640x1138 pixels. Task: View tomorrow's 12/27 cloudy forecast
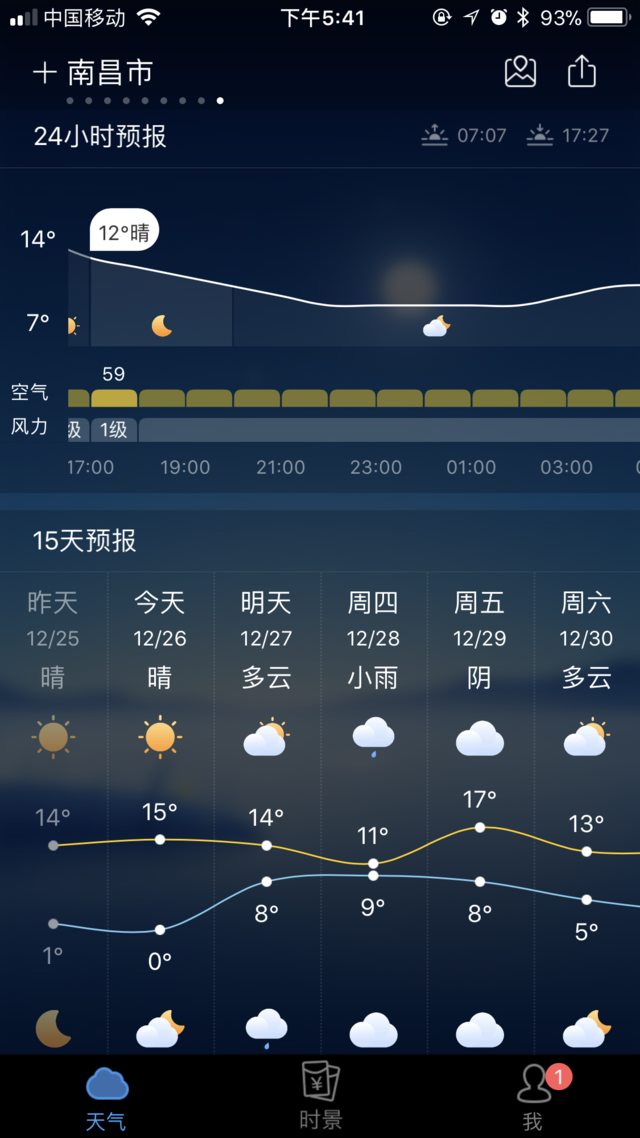266,640
